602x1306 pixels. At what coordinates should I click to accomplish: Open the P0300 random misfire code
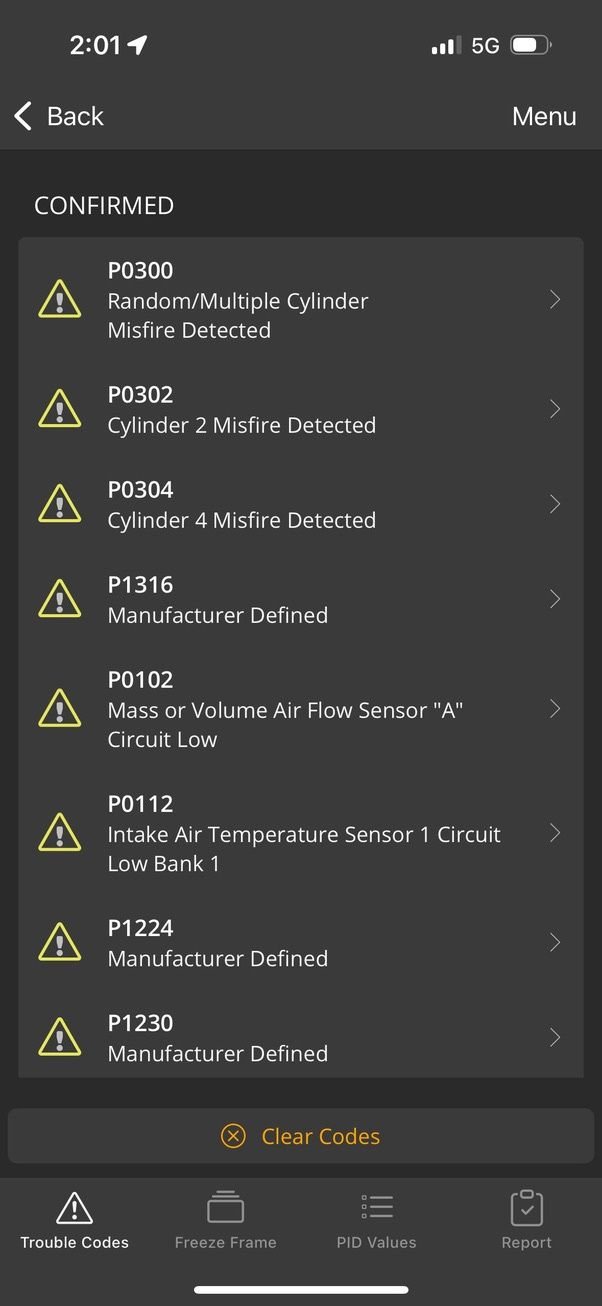pos(301,300)
